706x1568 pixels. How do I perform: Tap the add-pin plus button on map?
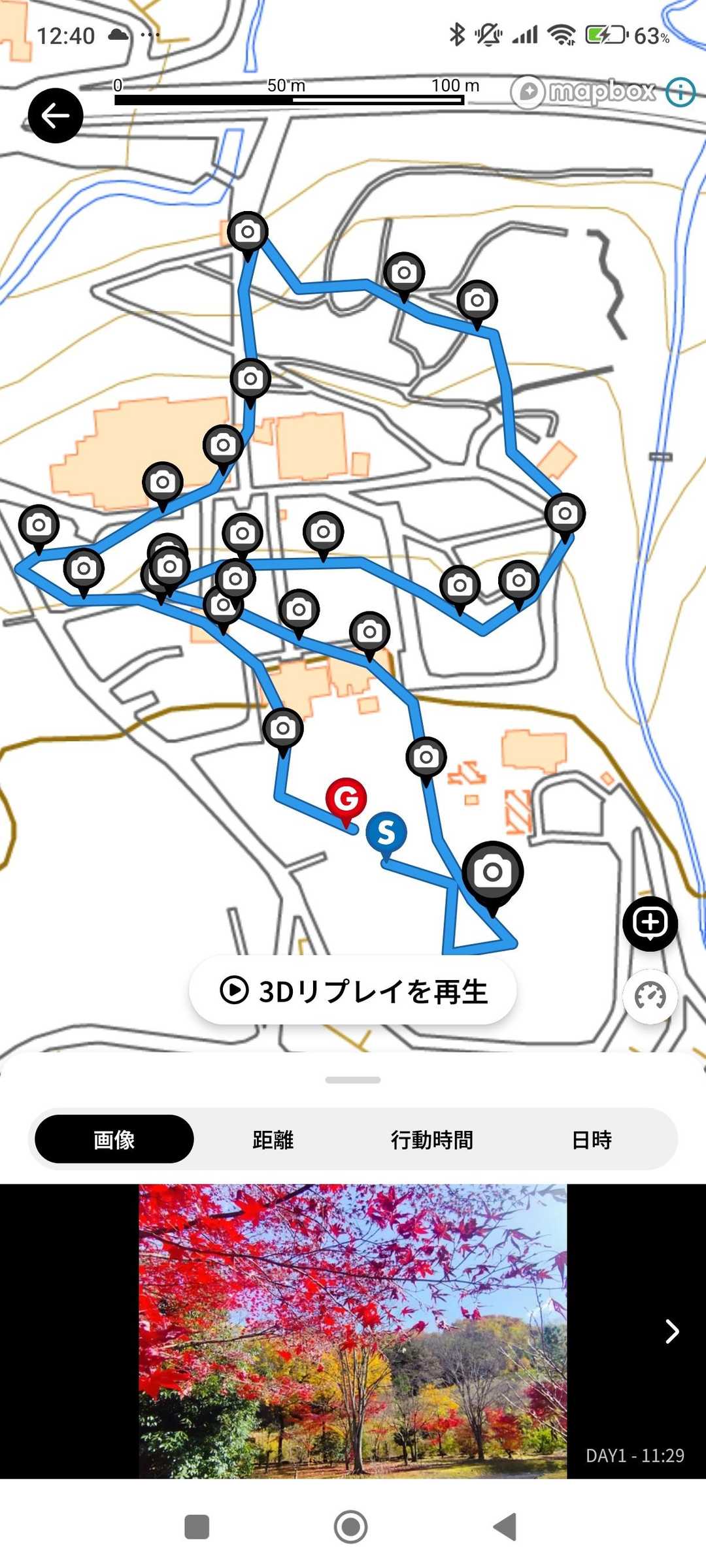pos(650,923)
